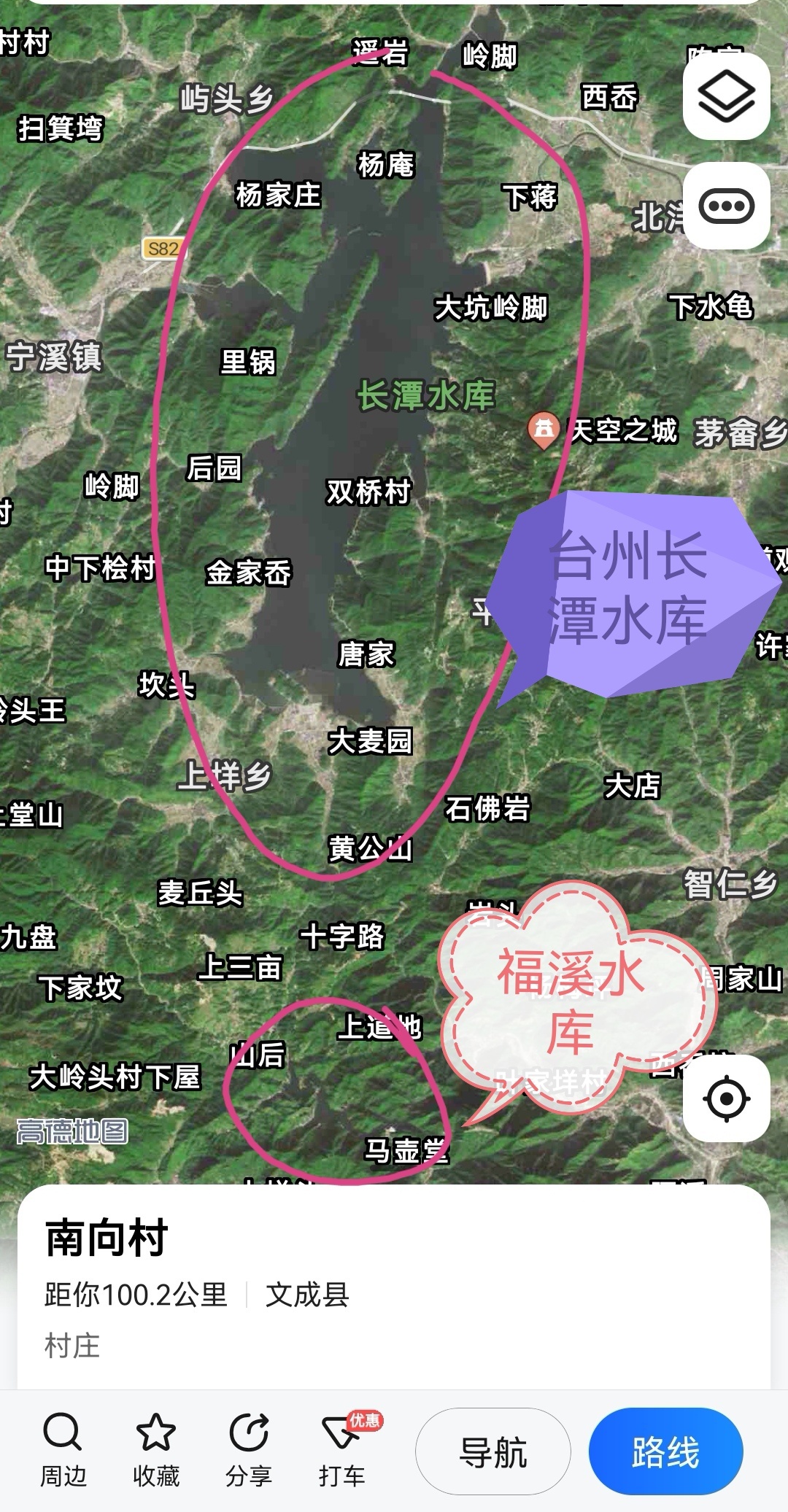View routes via the 路线 button
Screen dimensions: 788x1512
[665, 1452]
